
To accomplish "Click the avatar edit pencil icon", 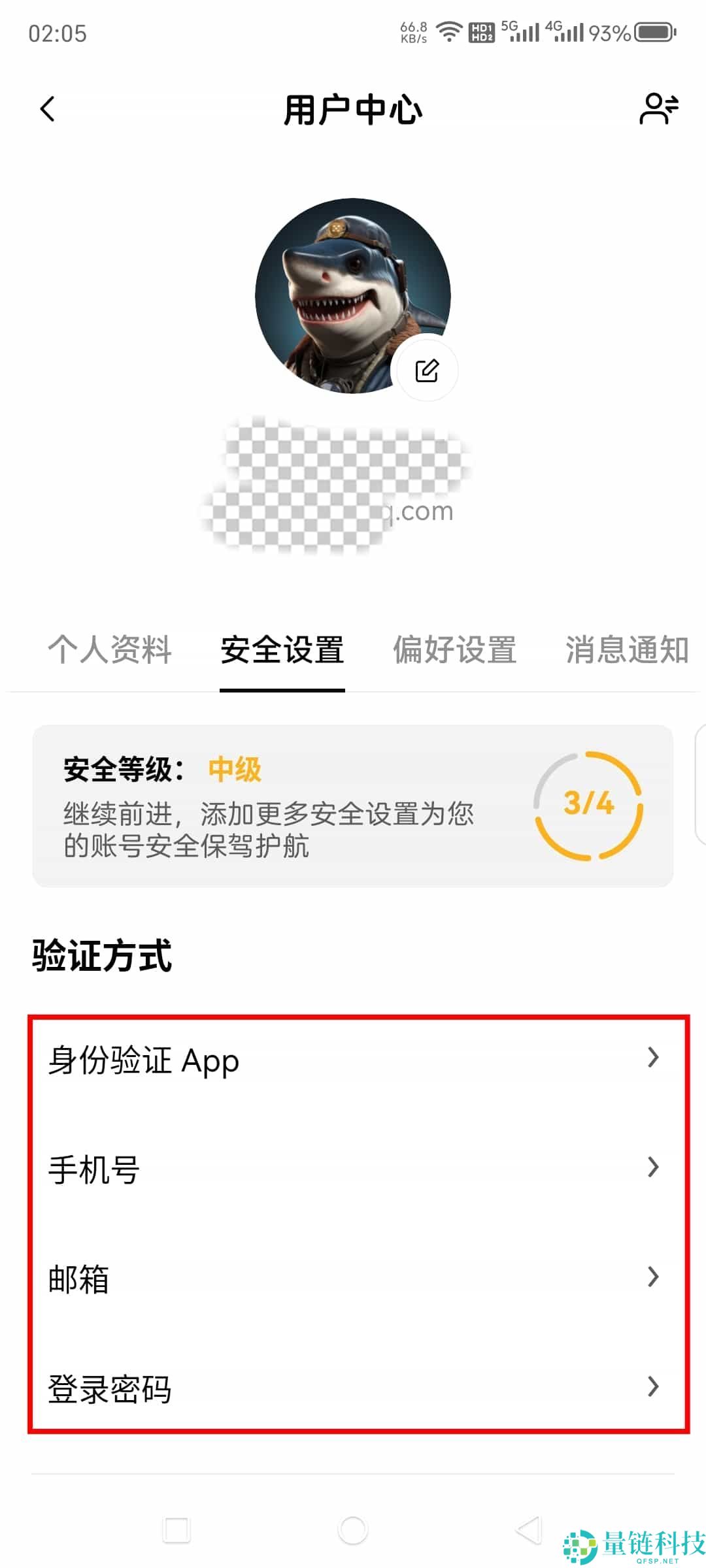I will (x=427, y=370).
